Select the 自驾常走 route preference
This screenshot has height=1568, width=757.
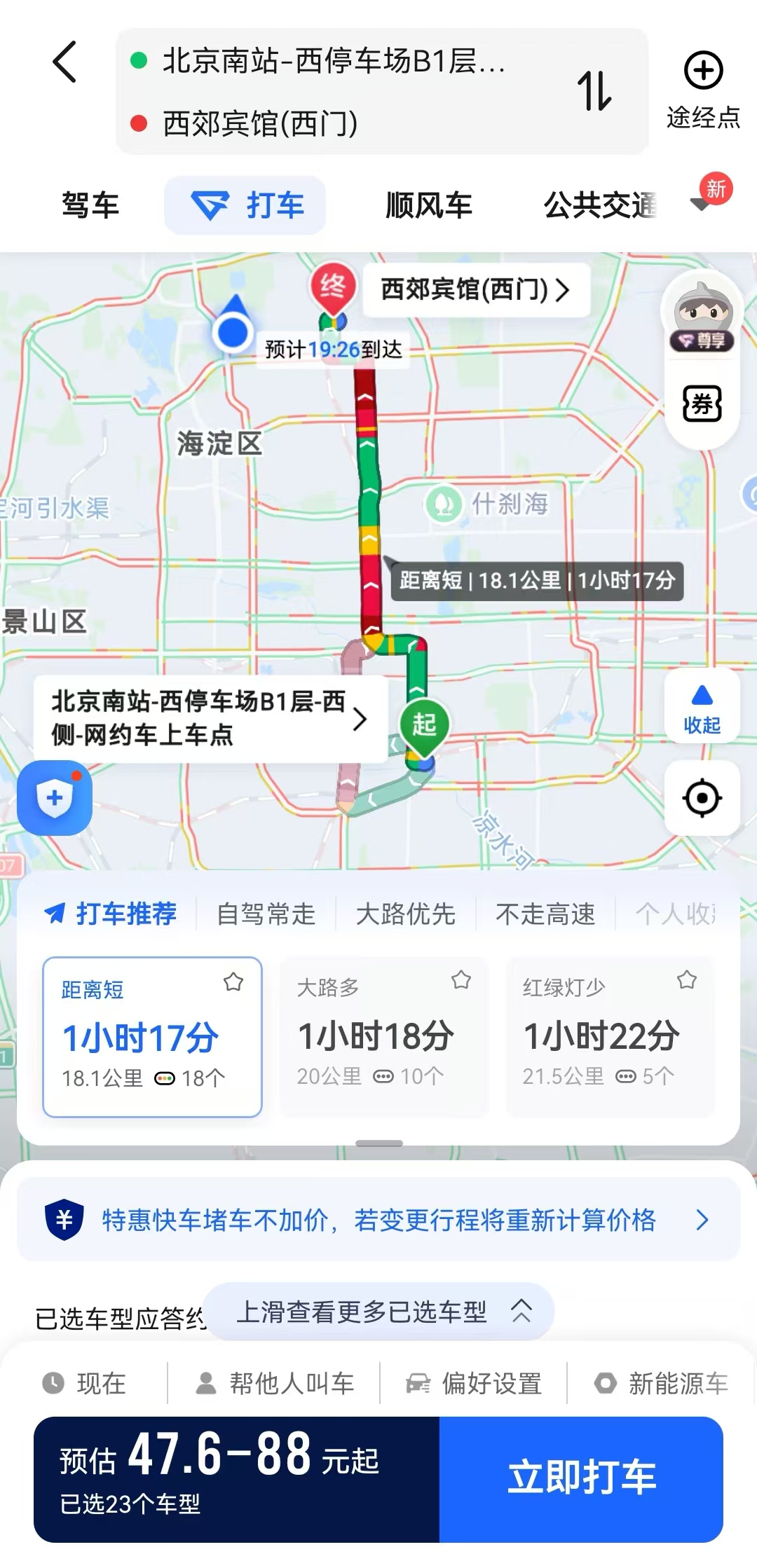pyautogui.click(x=266, y=914)
